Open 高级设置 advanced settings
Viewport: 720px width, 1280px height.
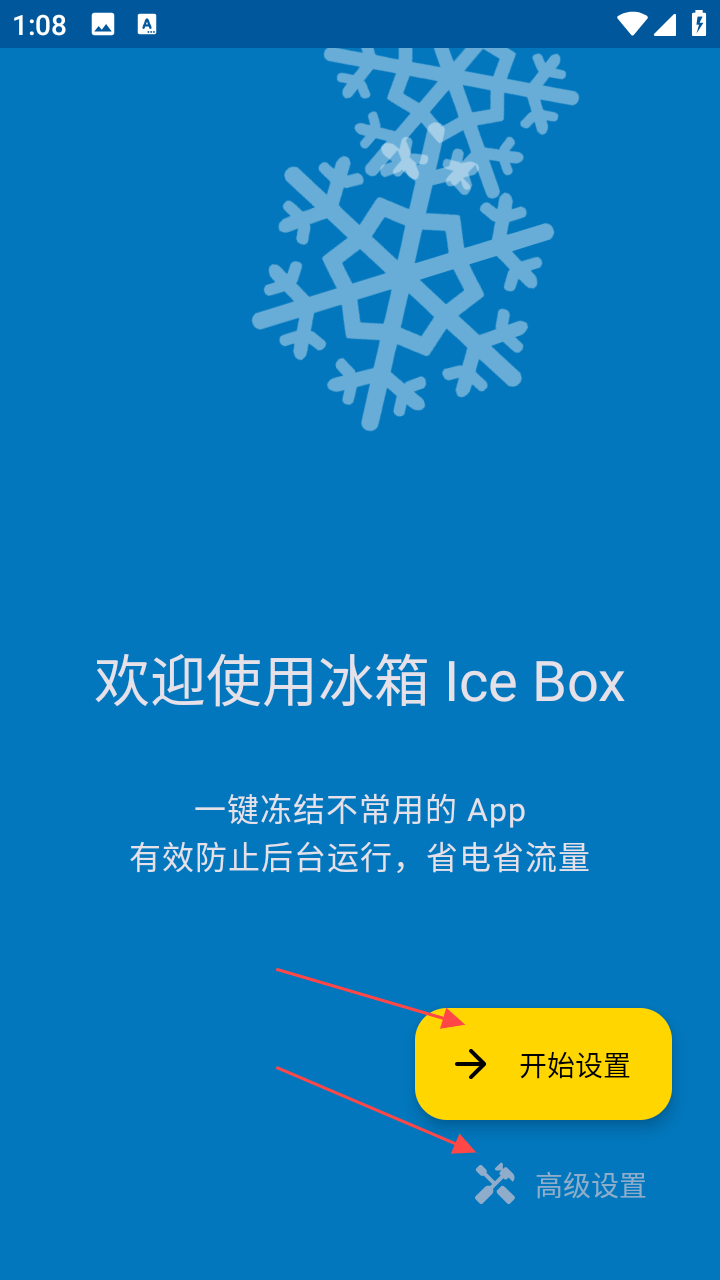(x=562, y=1185)
